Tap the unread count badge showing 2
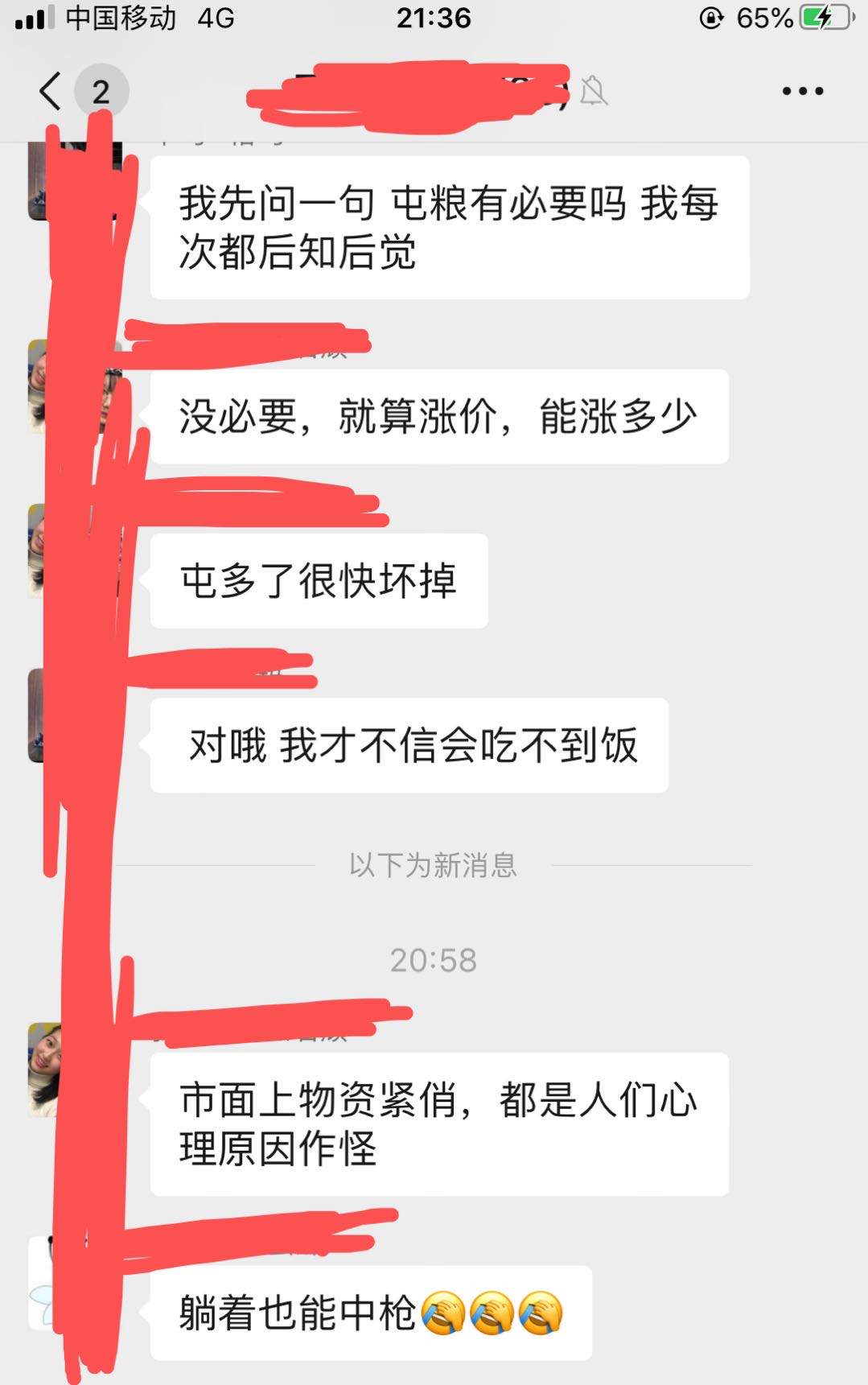Viewport: 868px width, 1385px height. click(99, 91)
